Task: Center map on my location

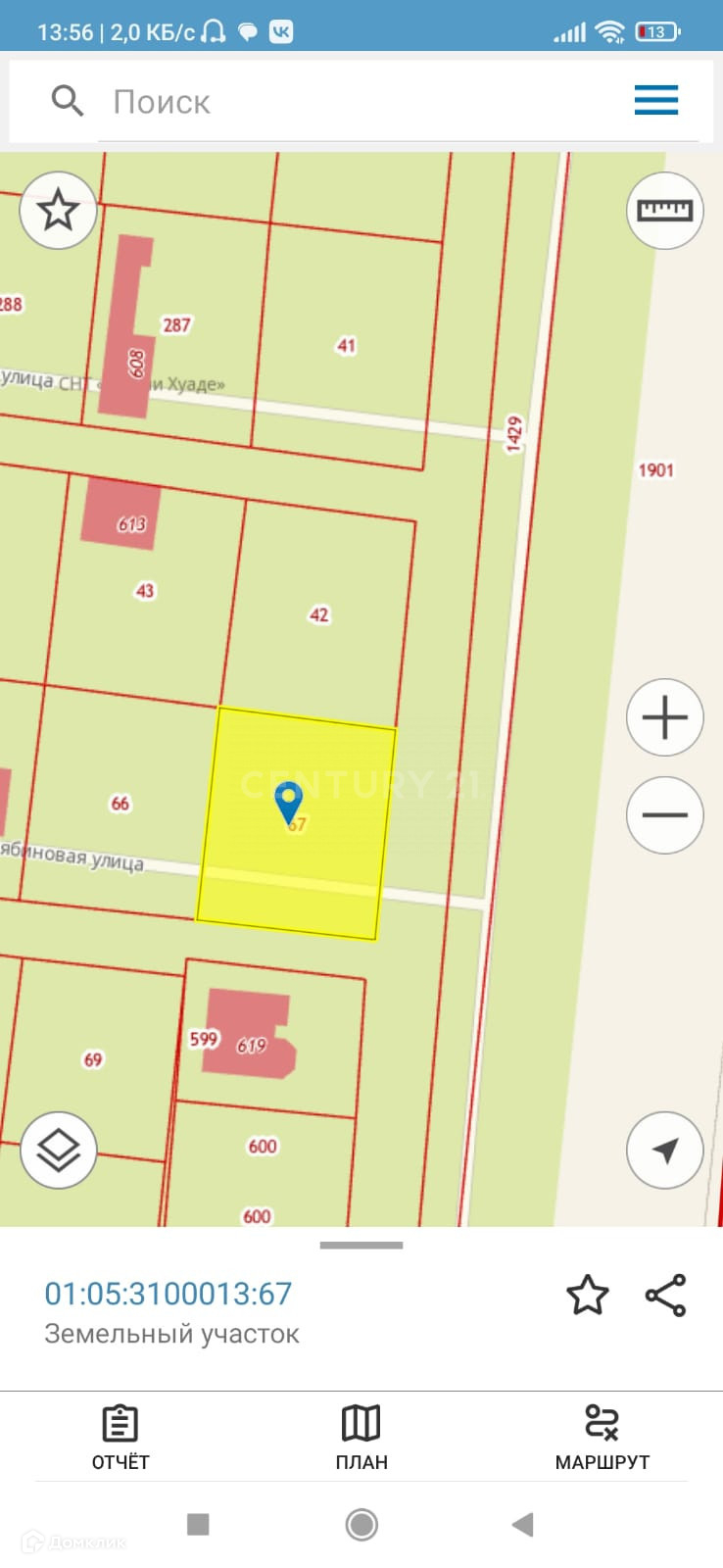Action: [664, 1150]
